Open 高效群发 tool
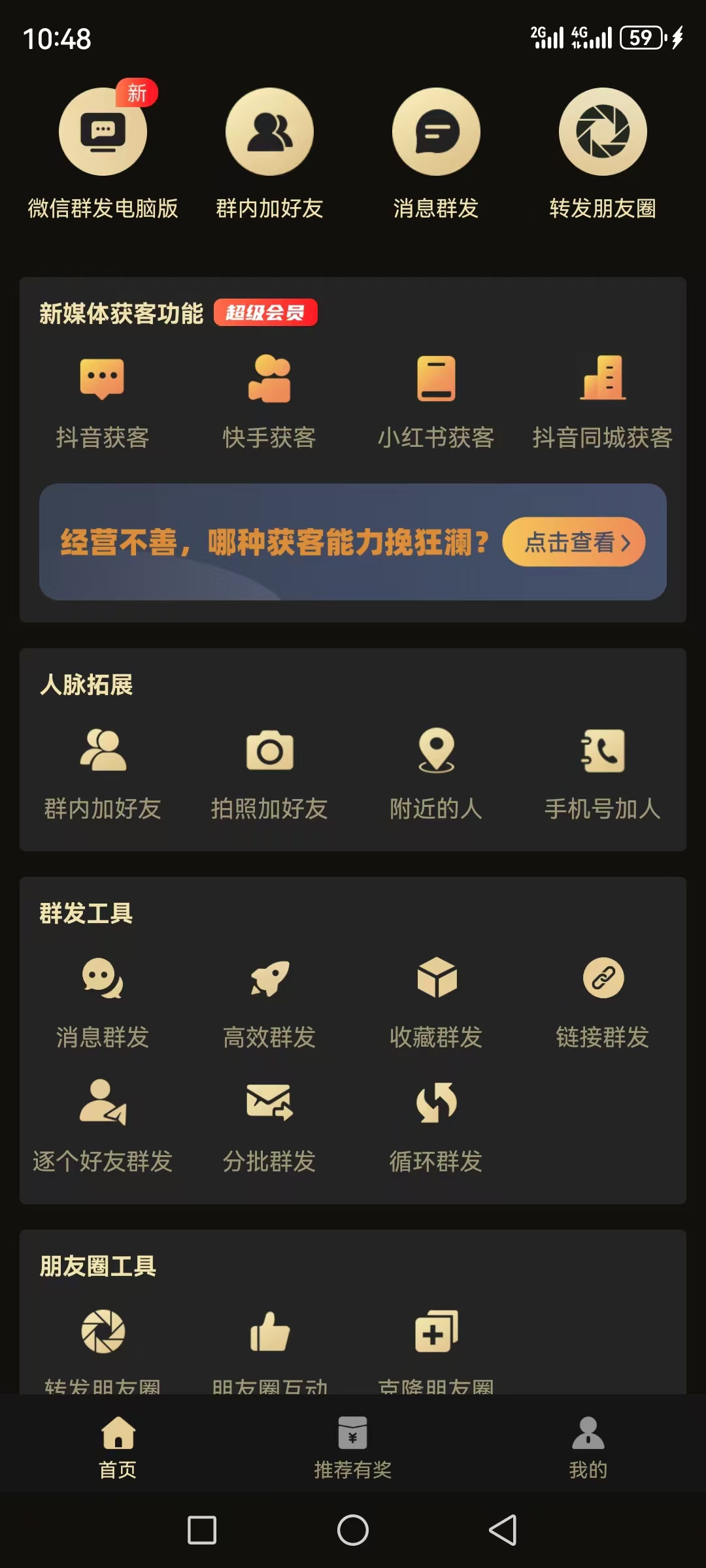The image size is (706, 1568). (269, 1004)
